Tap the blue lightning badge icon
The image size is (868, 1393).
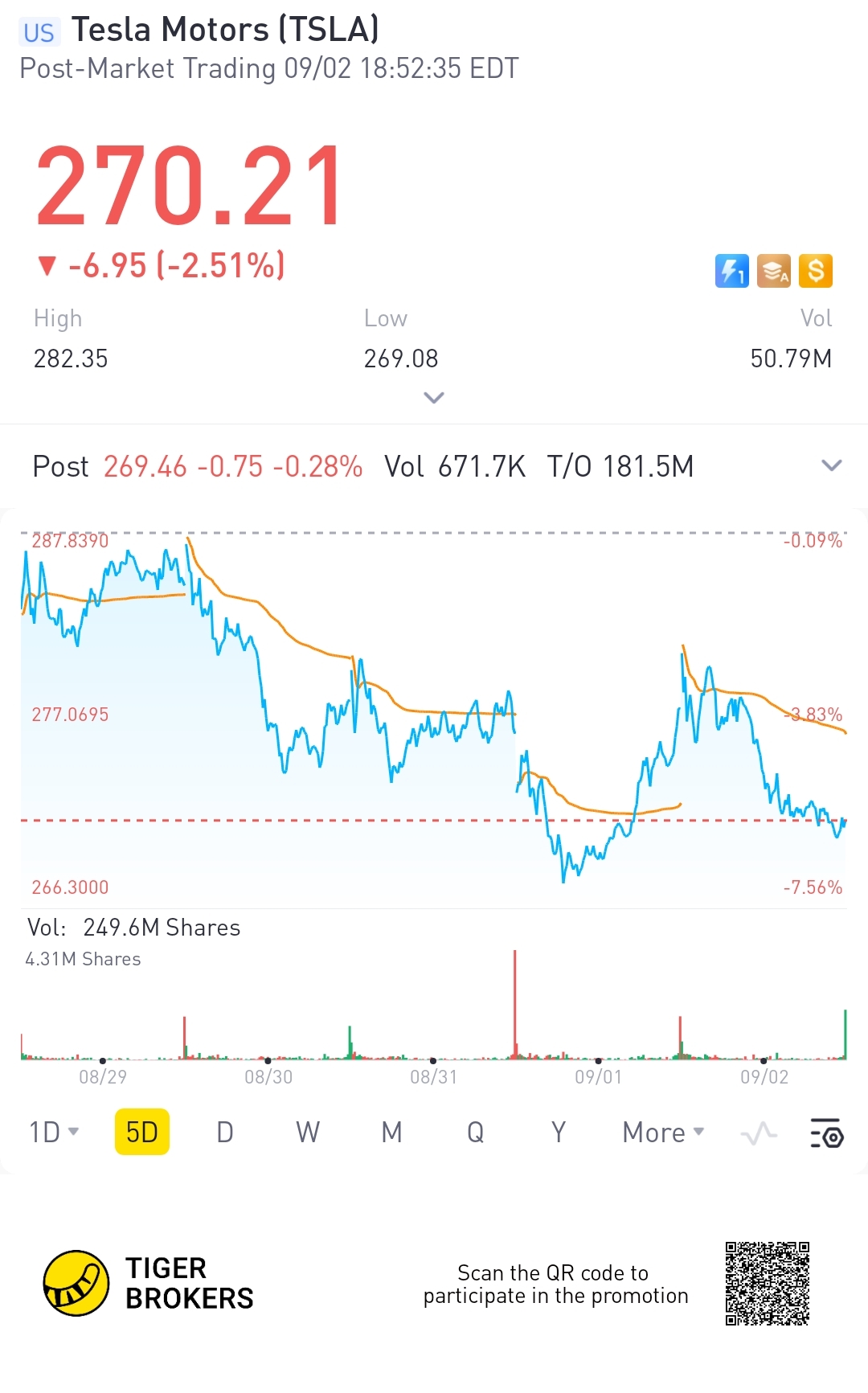[732, 271]
